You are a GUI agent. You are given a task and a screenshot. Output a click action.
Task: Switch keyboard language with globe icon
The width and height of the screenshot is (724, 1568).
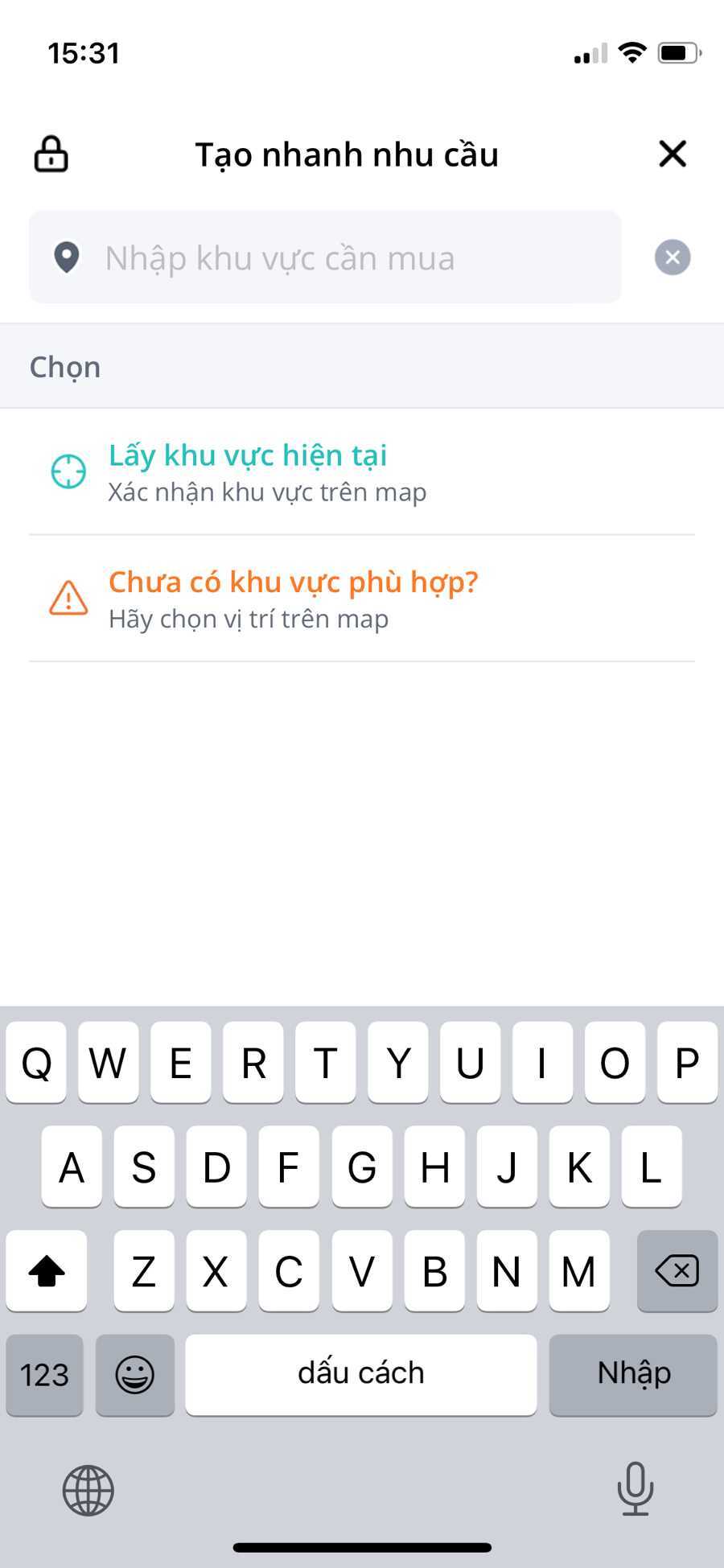(88, 1490)
